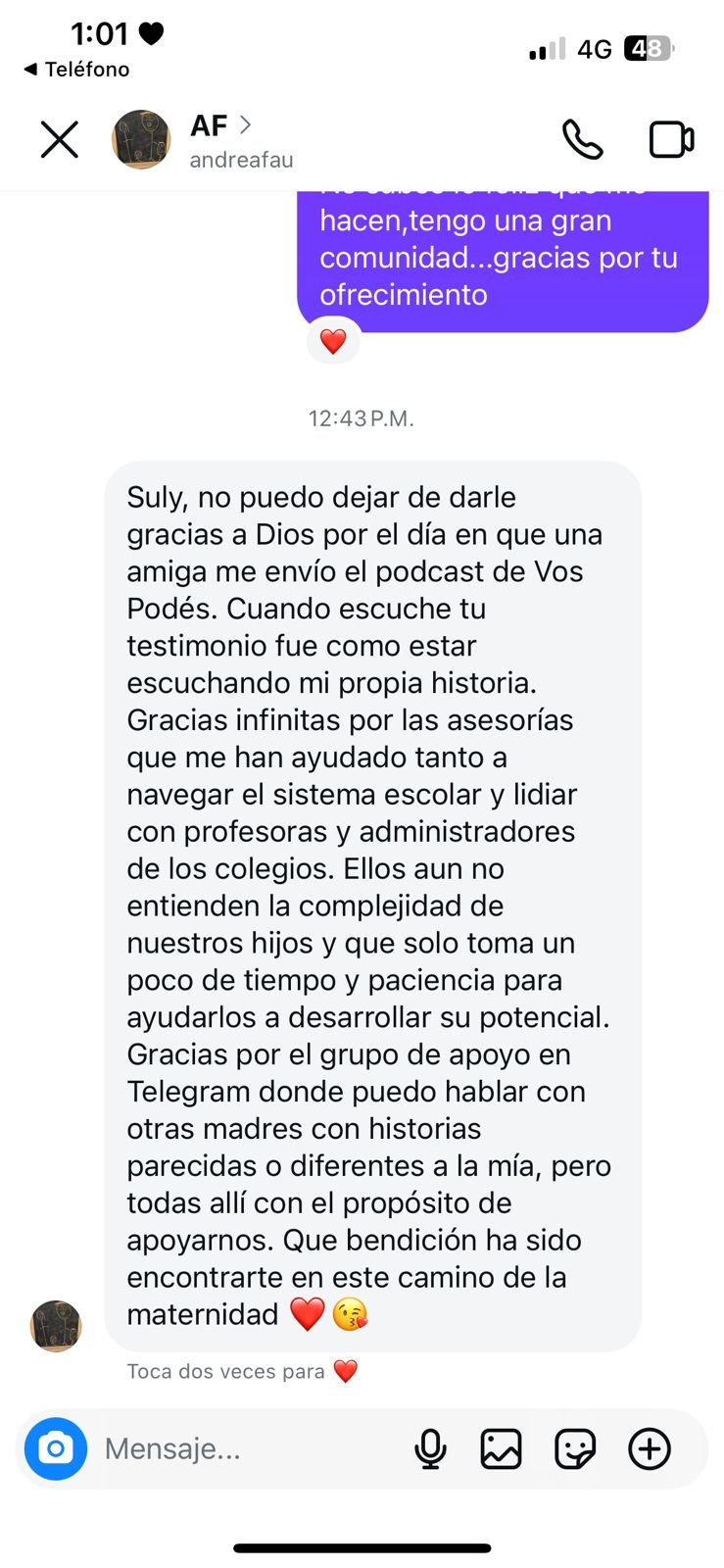724x1568 pixels.
Task: Tap the heart reaction under purple message
Action: click(x=333, y=341)
